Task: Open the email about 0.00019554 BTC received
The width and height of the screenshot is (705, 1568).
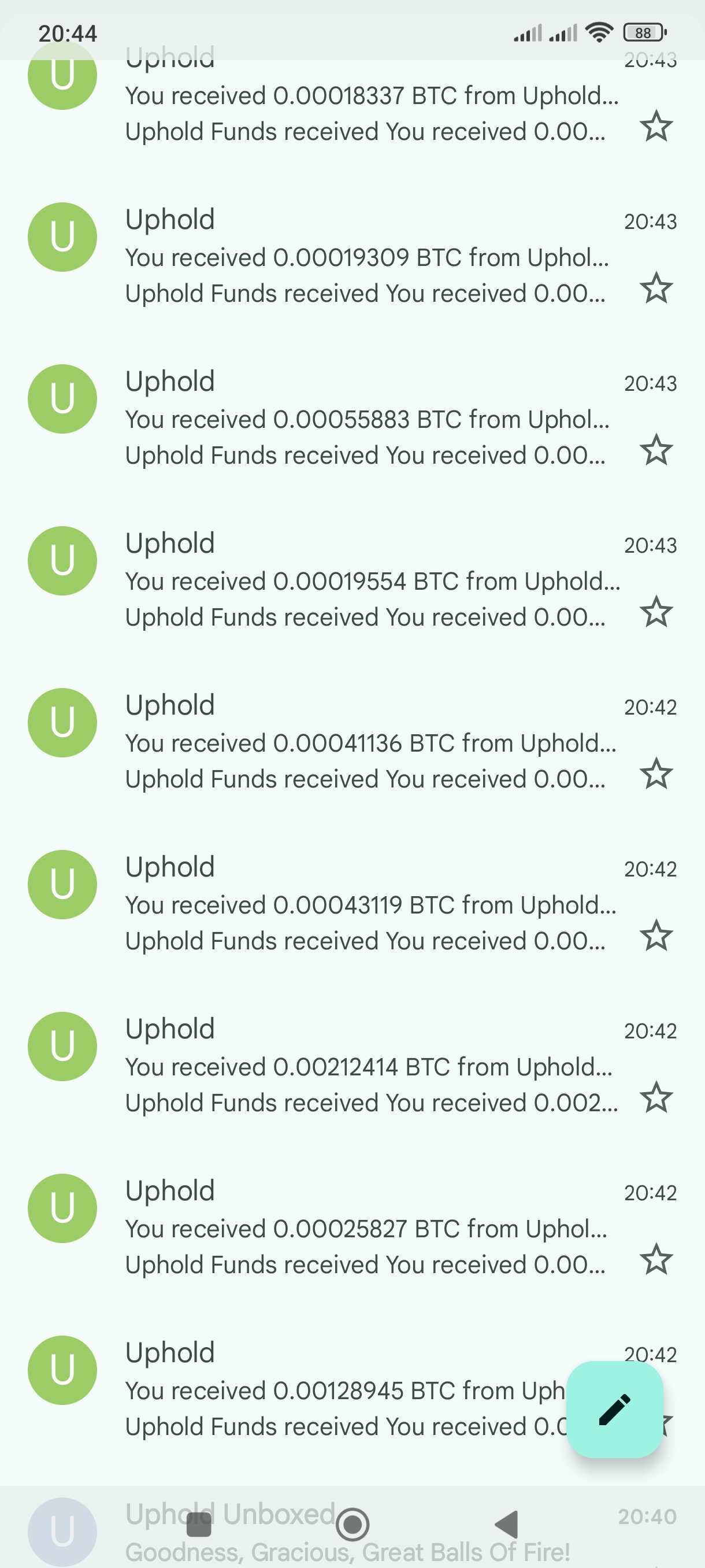Action: [352, 580]
